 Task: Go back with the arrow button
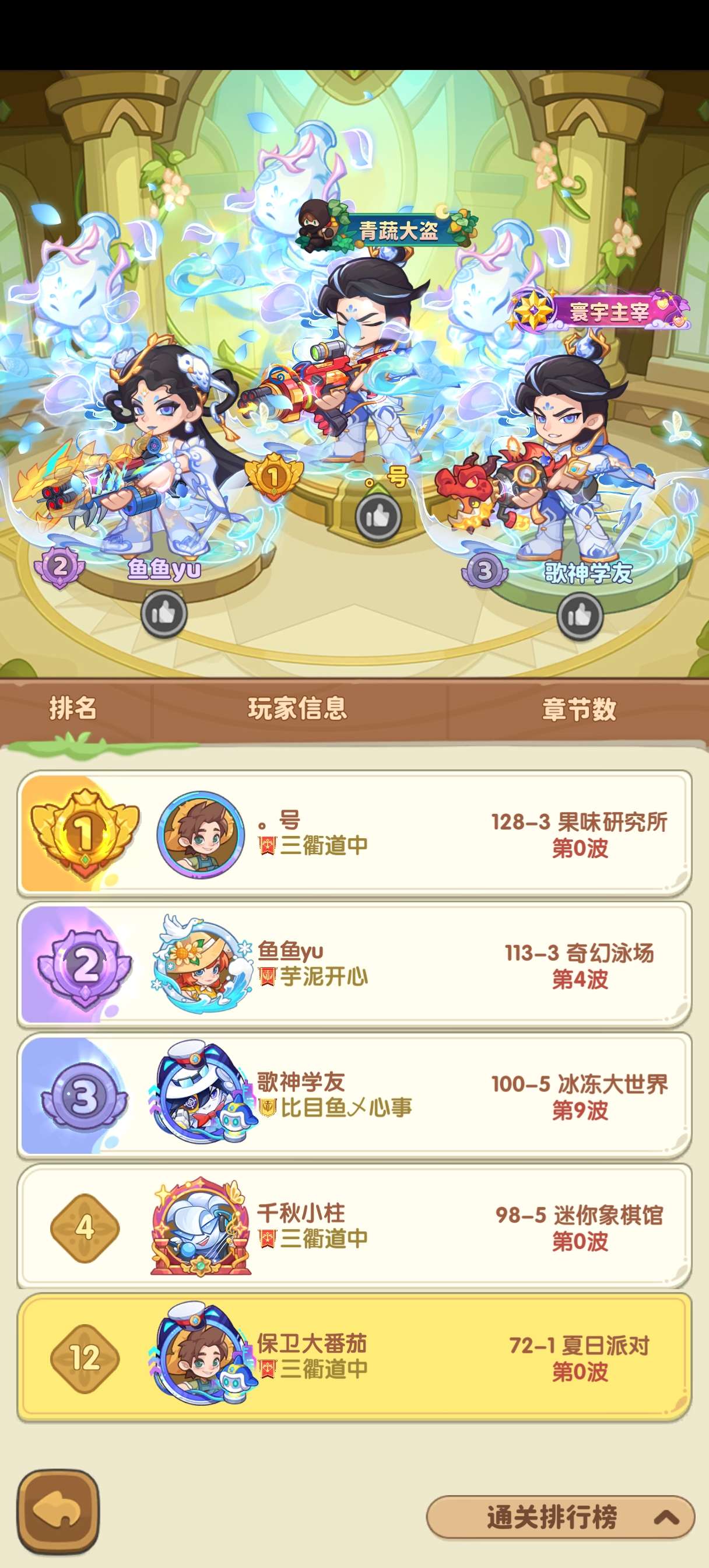pyautogui.click(x=58, y=1511)
